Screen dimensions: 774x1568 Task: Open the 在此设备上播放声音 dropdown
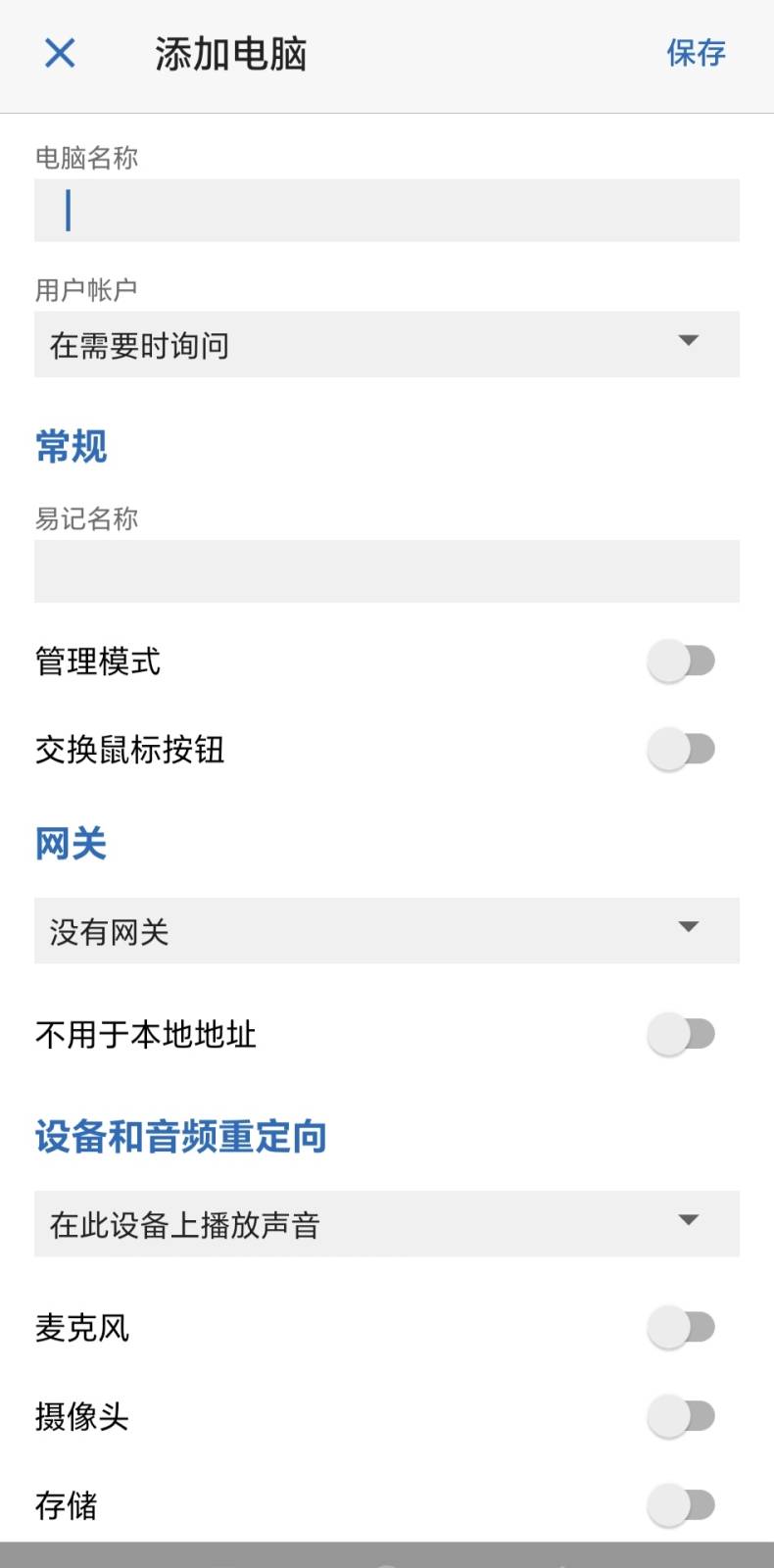(387, 1223)
